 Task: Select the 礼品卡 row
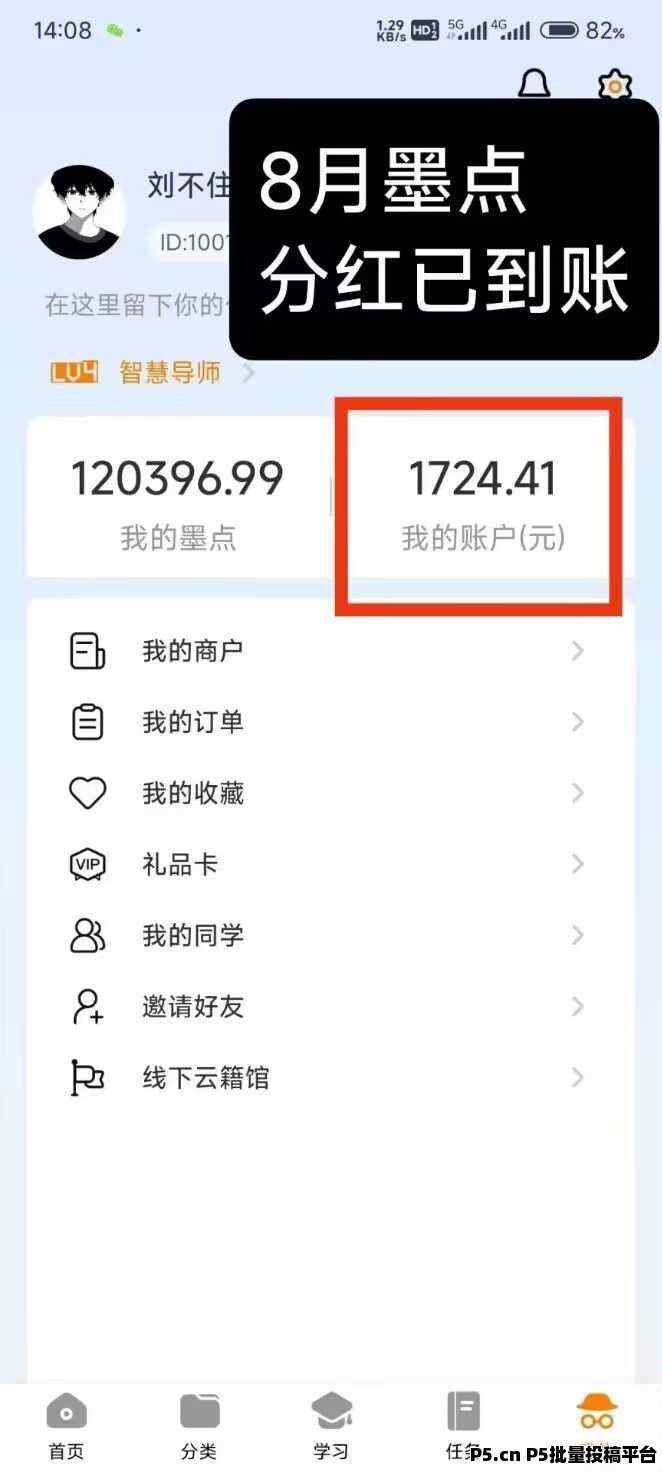[x=330, y=864]
